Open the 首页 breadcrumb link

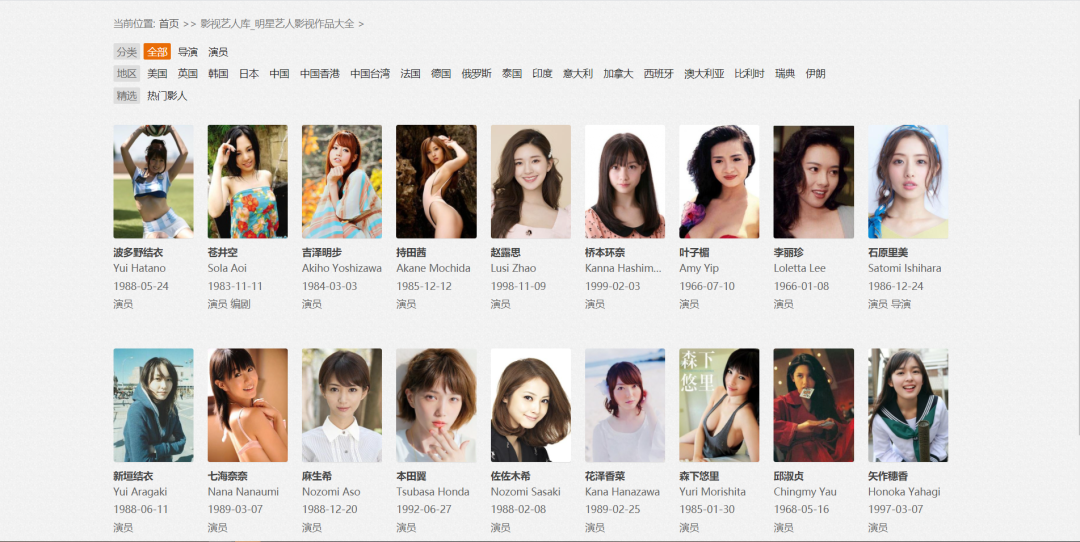point(169,23)
